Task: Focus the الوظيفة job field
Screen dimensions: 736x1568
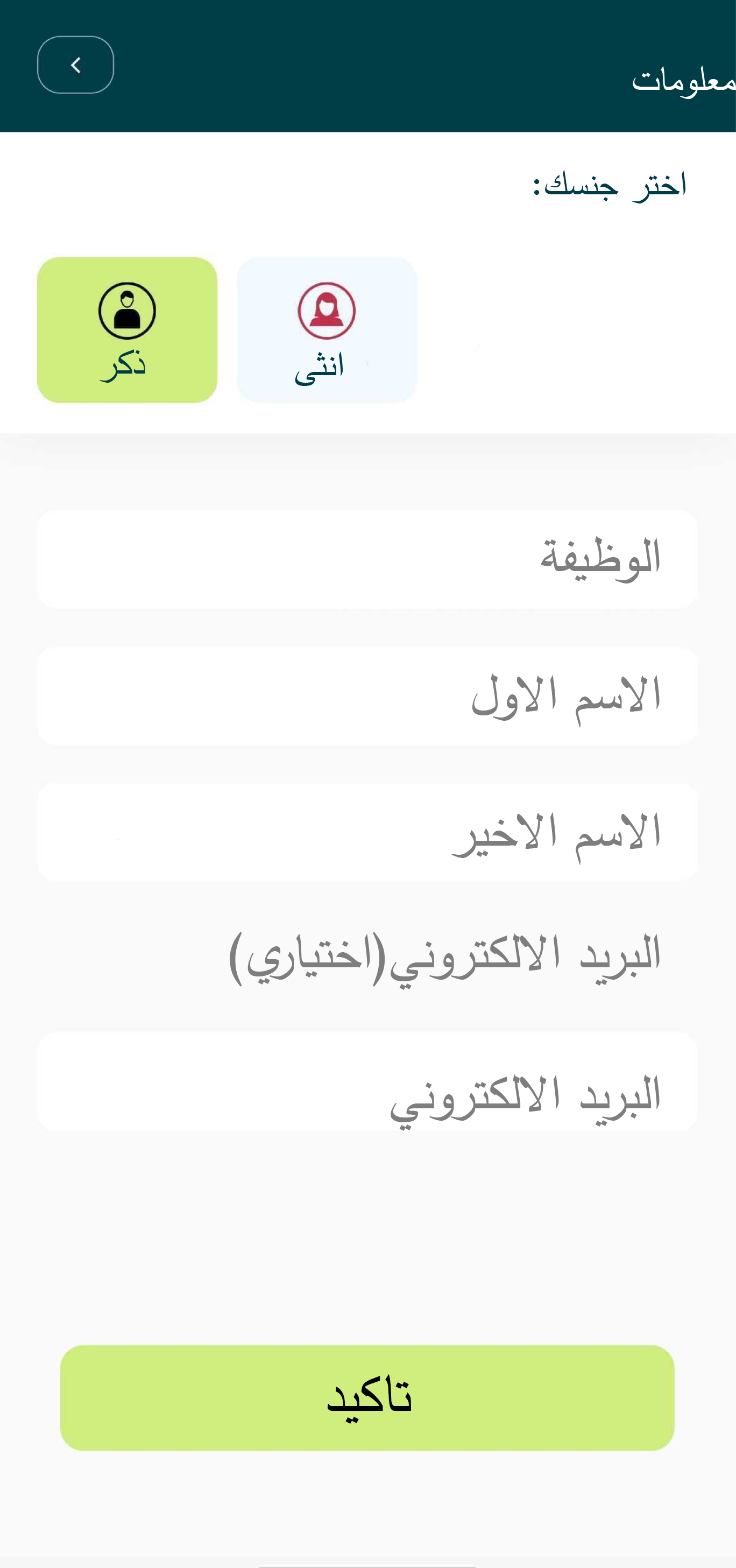Action: (367, 559)
